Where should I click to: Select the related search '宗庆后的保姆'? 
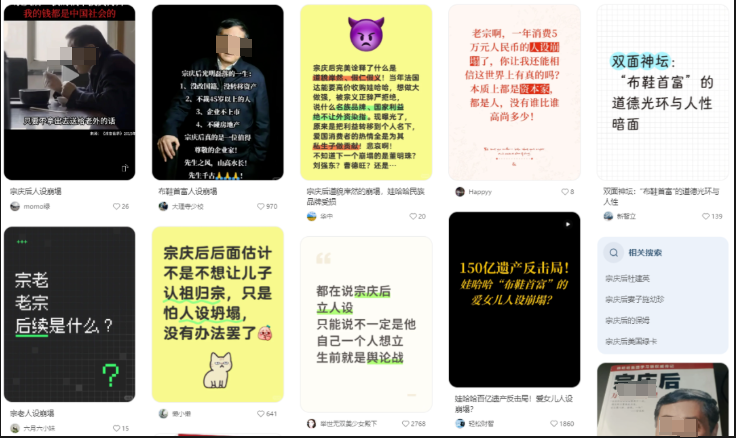click(x=627, y=320)
